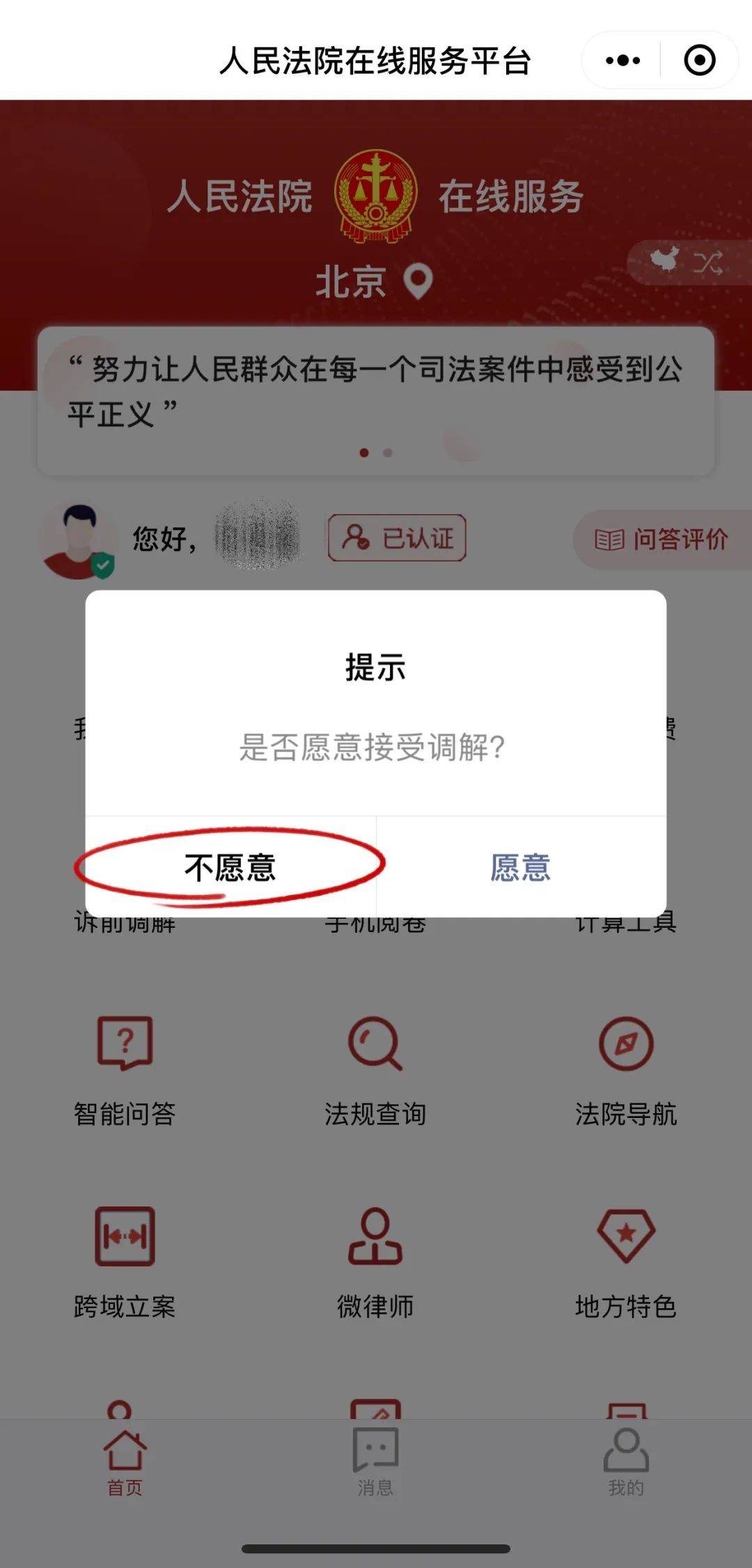Click the shuffle switch icon near the map
This screenshot has width=752, height=1568.
tap(709, 264)
